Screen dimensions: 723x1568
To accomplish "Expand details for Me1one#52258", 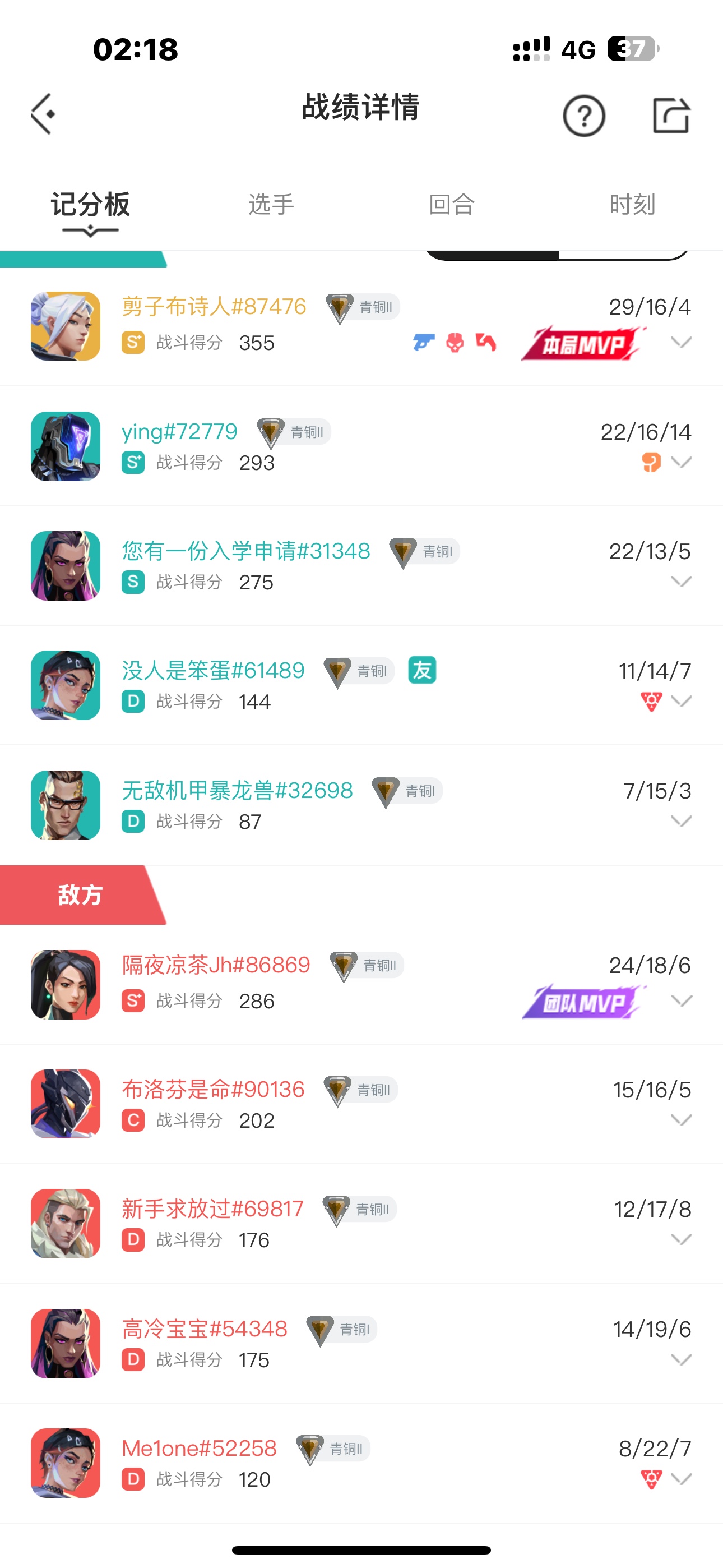I will click(x=681, y=1479).
